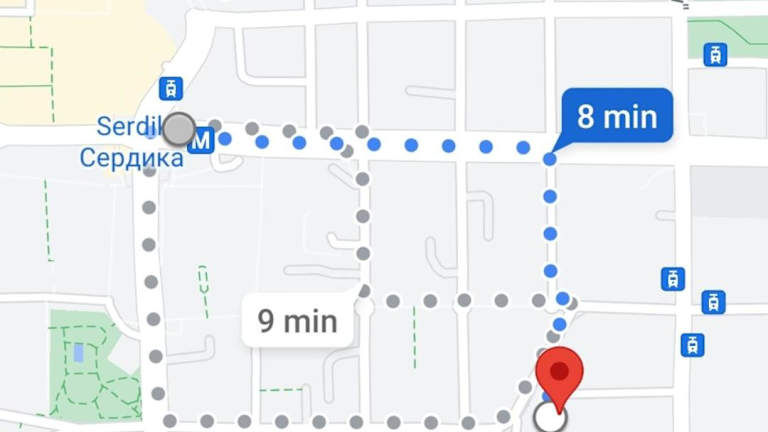This screenshot has width=768, height=432.
Task: Open the Serdika metro station marker
Action: (201, 140)
